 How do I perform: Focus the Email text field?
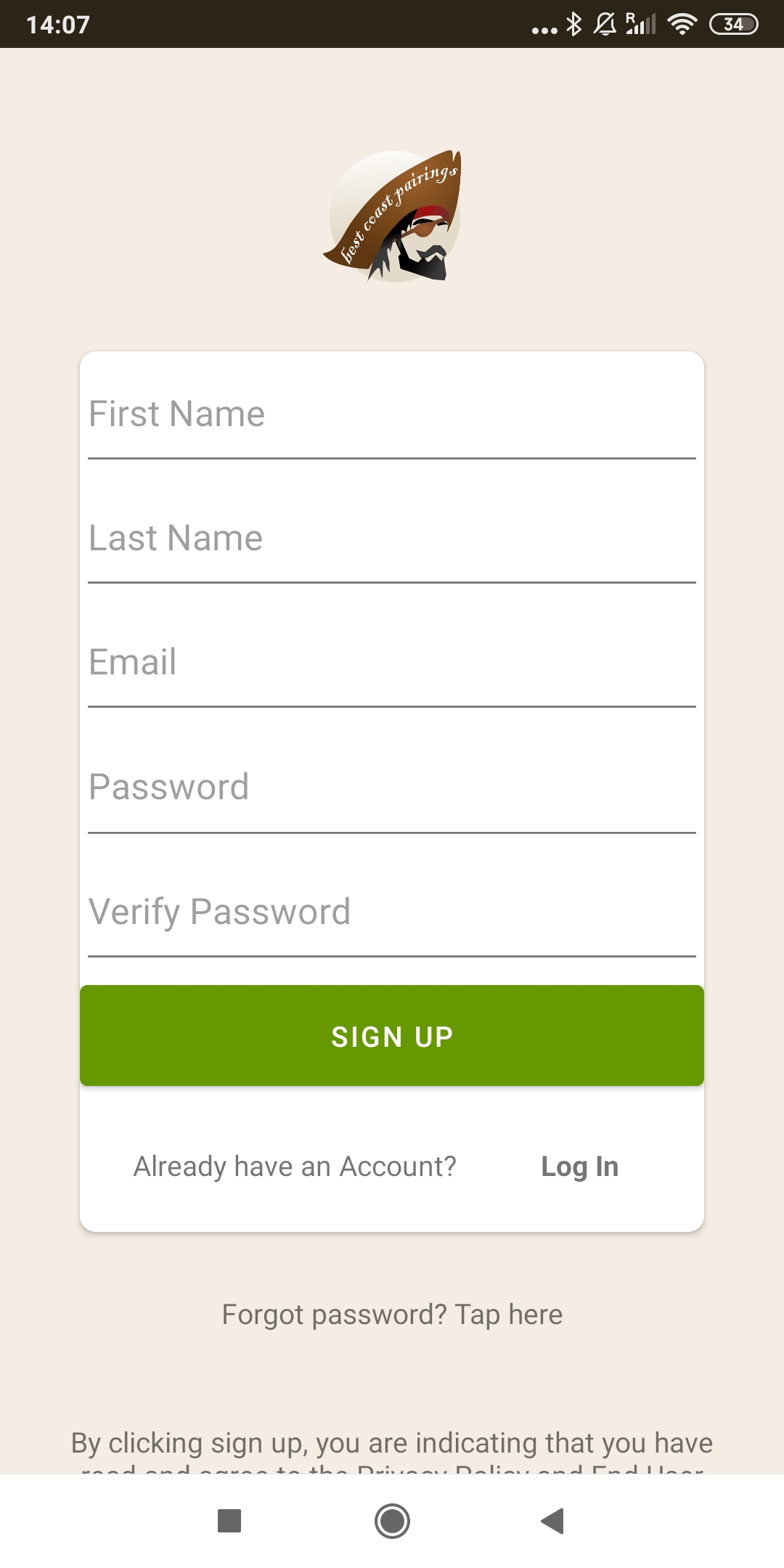pyautogui.click(x=392, y=663)
